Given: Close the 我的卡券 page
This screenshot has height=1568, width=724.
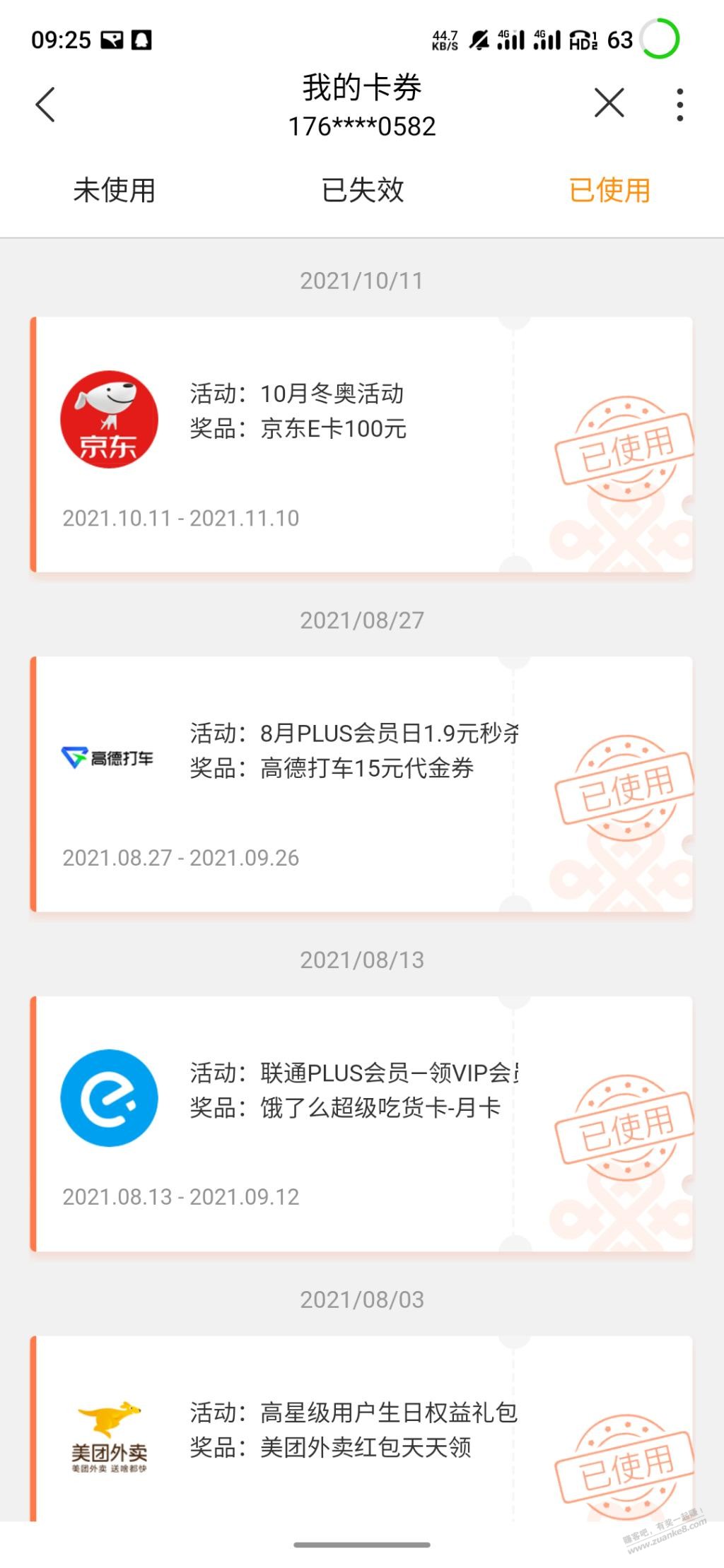Looking at the screenshot, I should (609, 103).
